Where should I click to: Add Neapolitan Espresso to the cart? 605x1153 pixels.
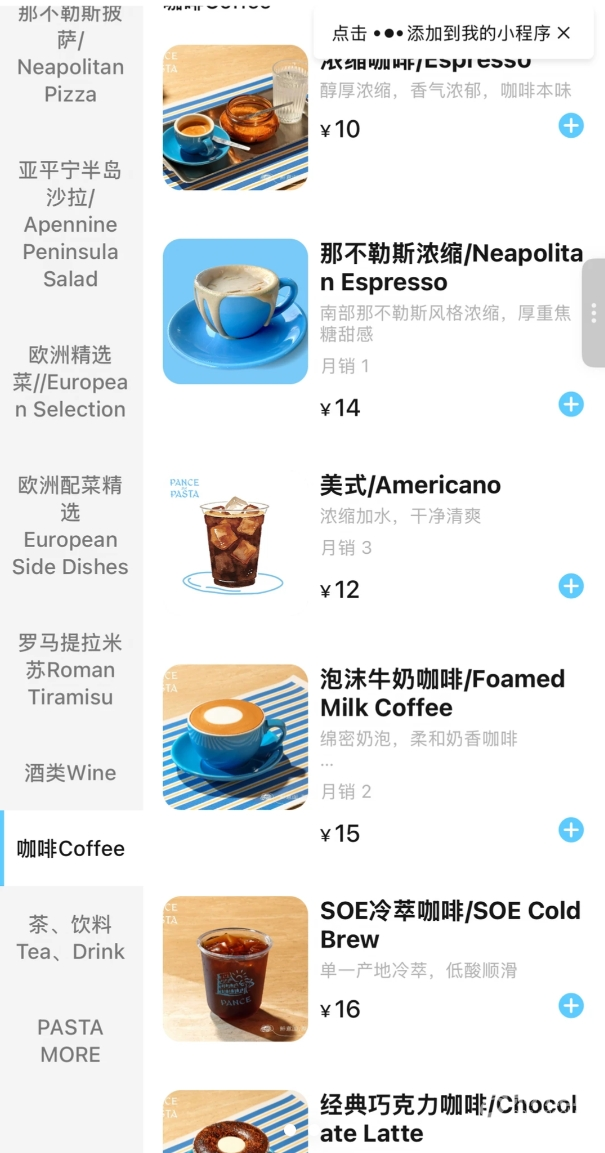(571, 404)
